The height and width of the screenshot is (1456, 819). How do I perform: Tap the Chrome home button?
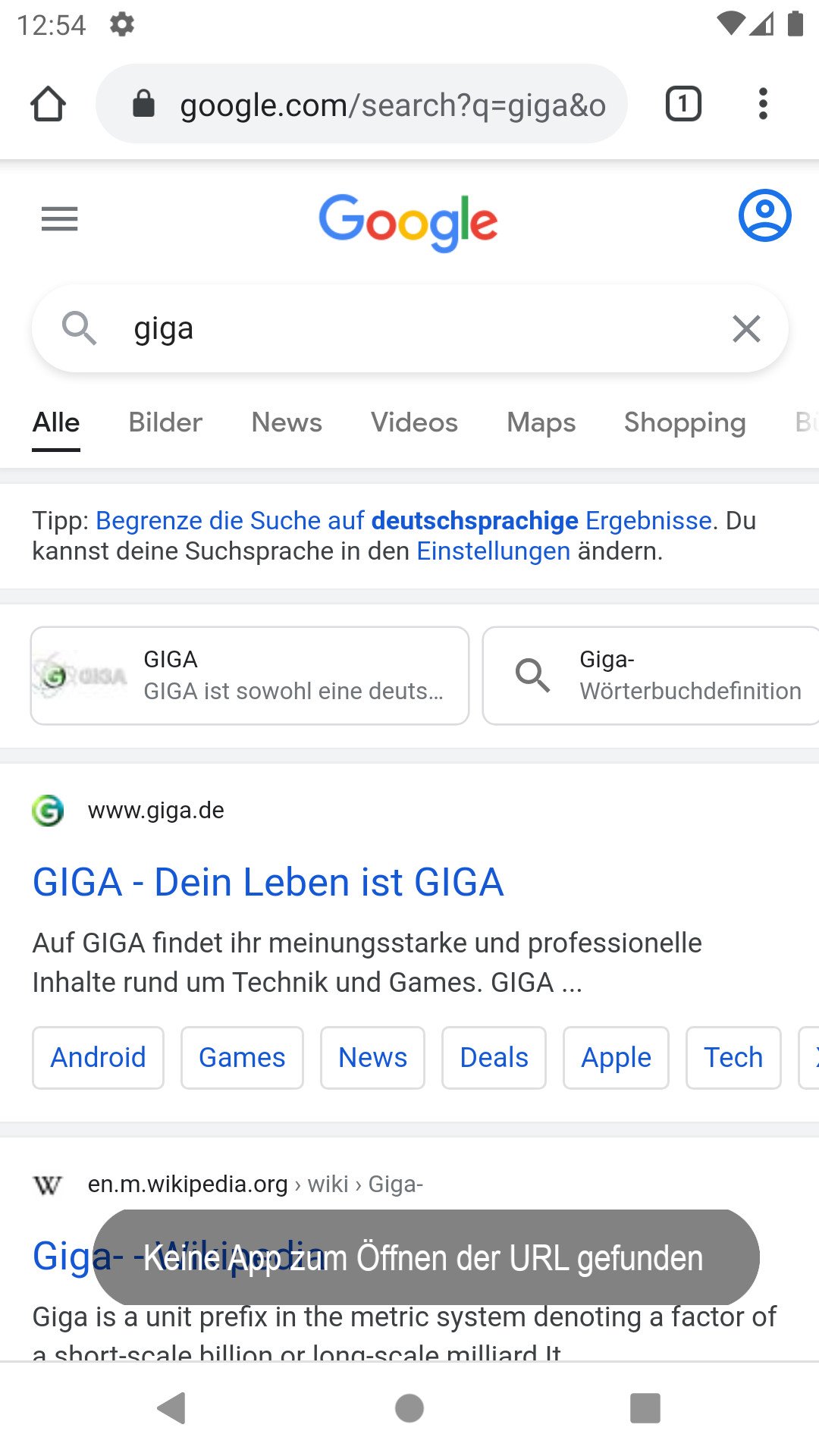[x=48, y=104]
